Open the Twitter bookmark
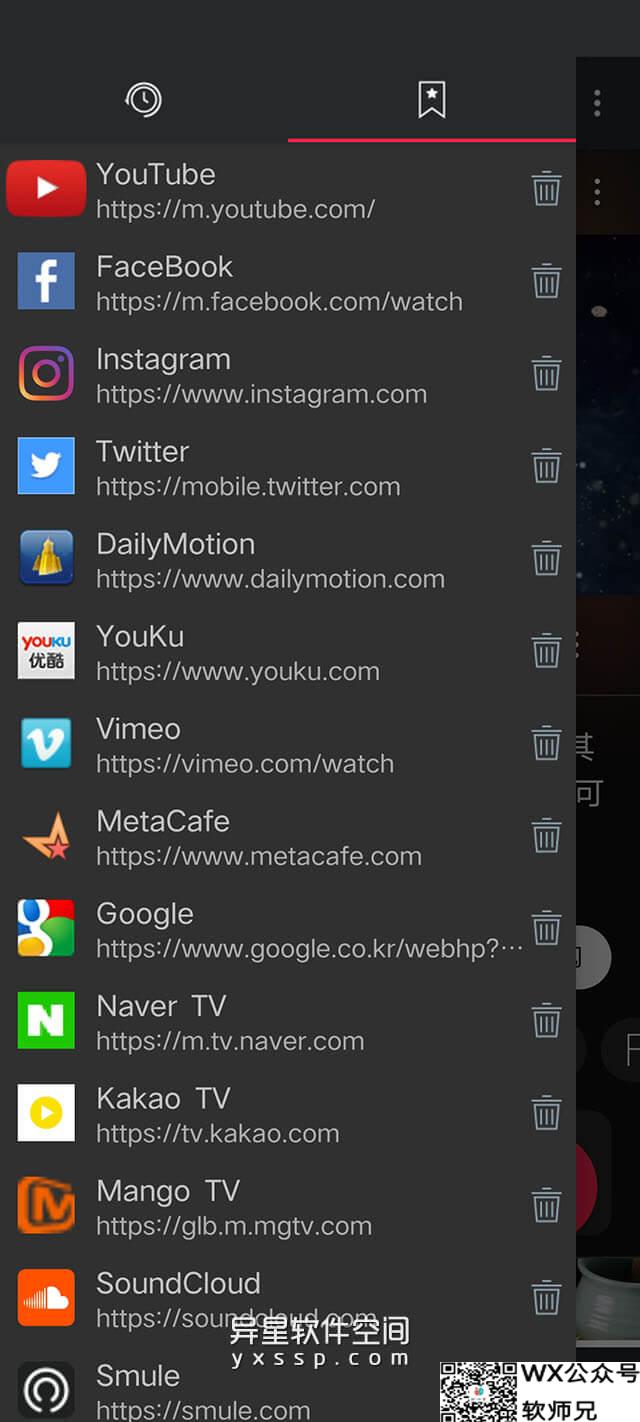 [x=260, y=468]
